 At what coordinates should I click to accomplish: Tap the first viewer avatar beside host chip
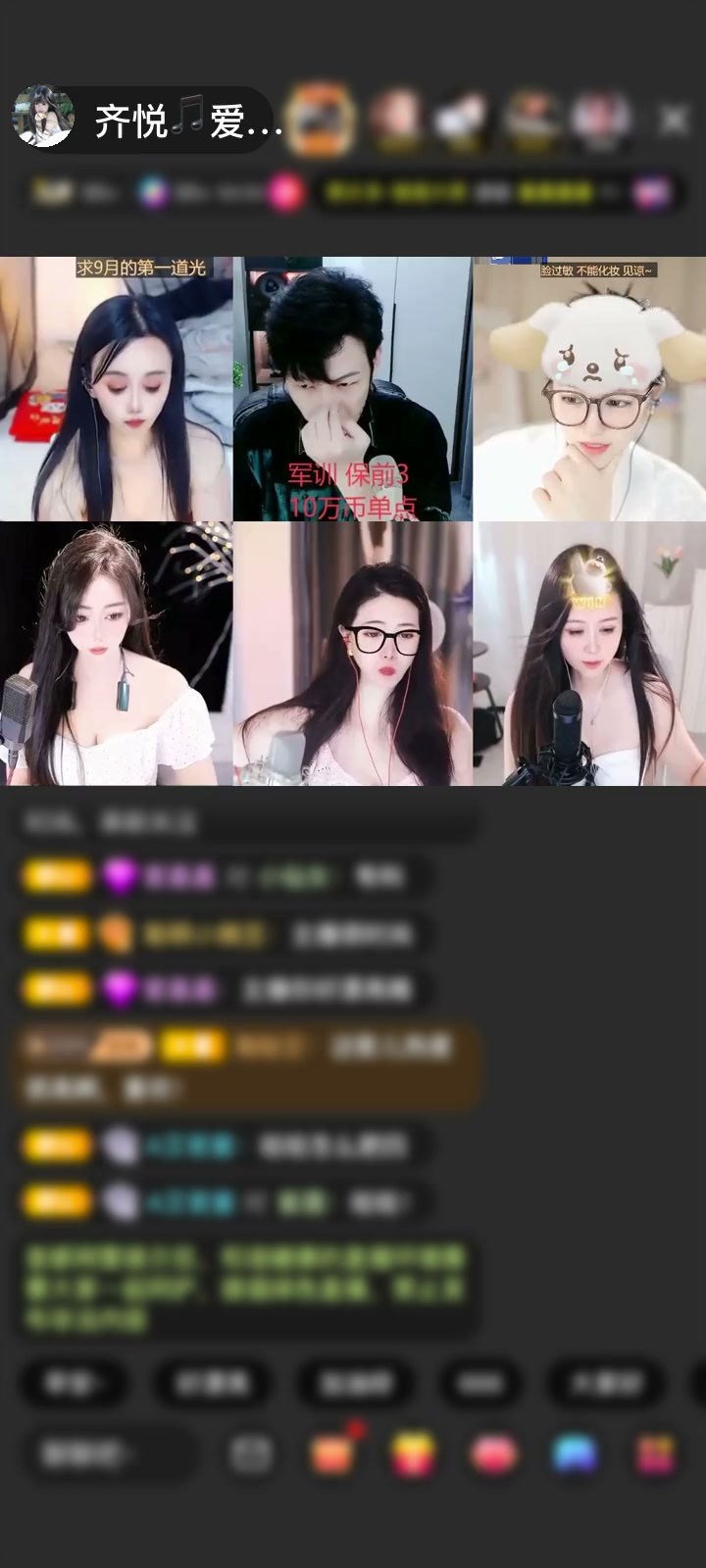coord(321,121)
